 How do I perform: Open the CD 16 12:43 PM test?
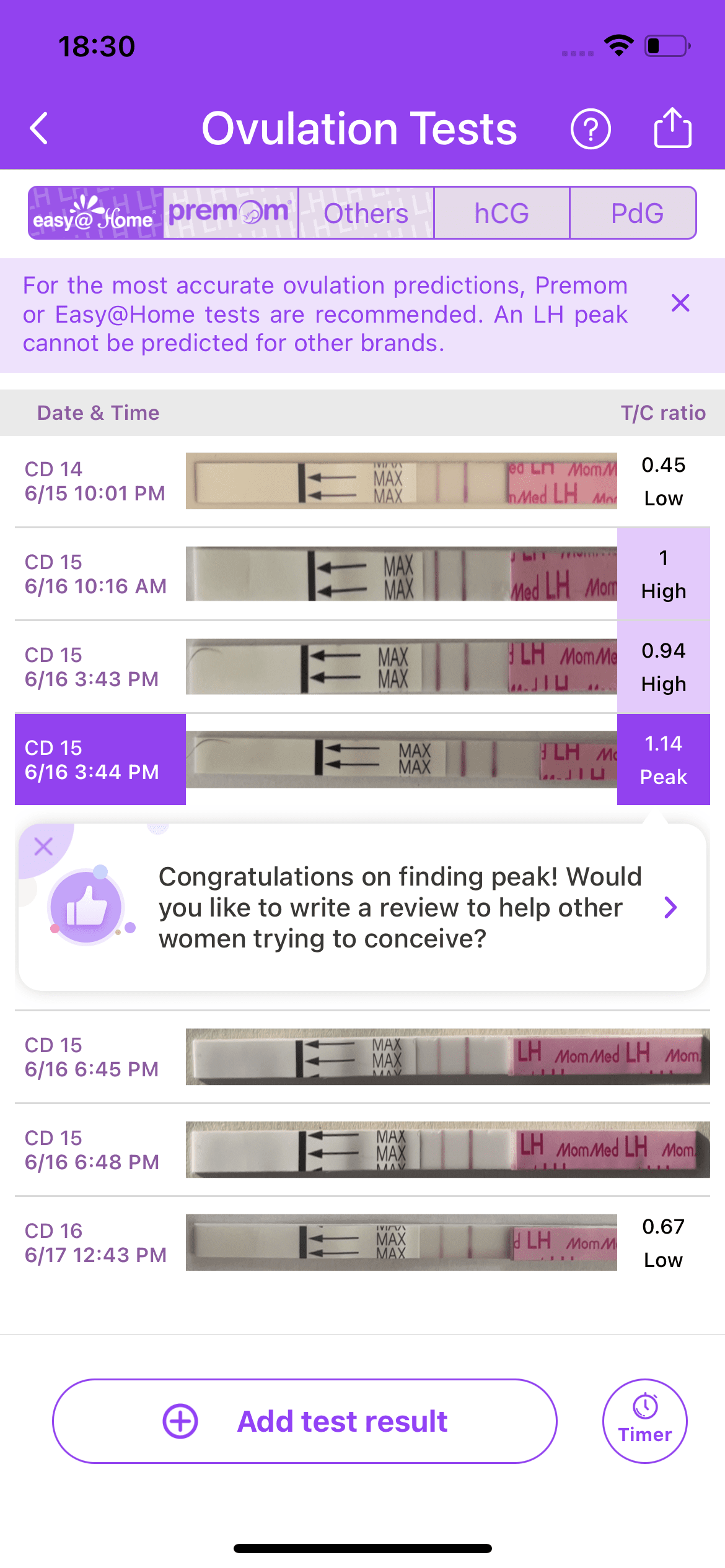[362, 1243]
